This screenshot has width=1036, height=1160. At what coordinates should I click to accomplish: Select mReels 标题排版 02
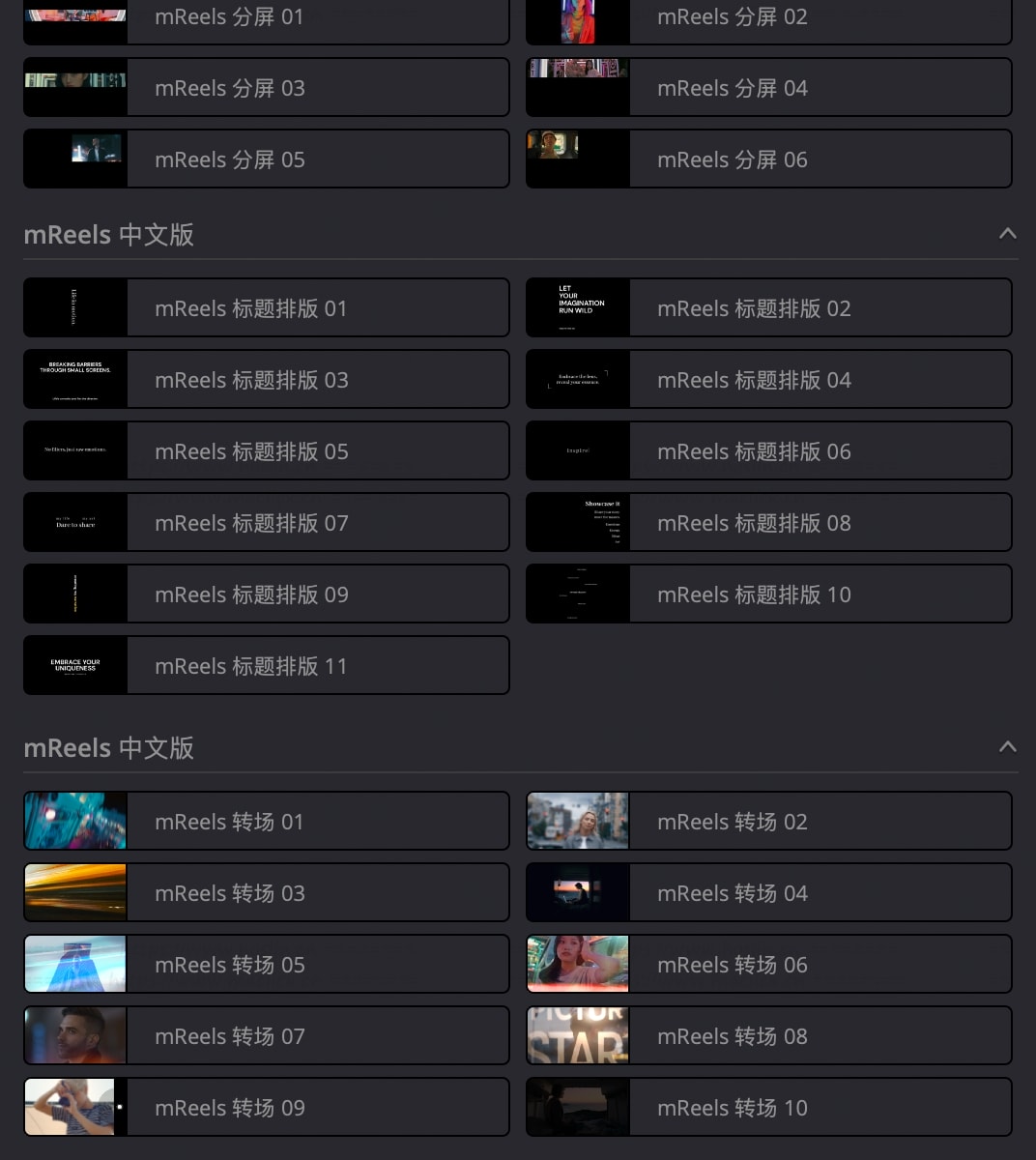(769, 308)
